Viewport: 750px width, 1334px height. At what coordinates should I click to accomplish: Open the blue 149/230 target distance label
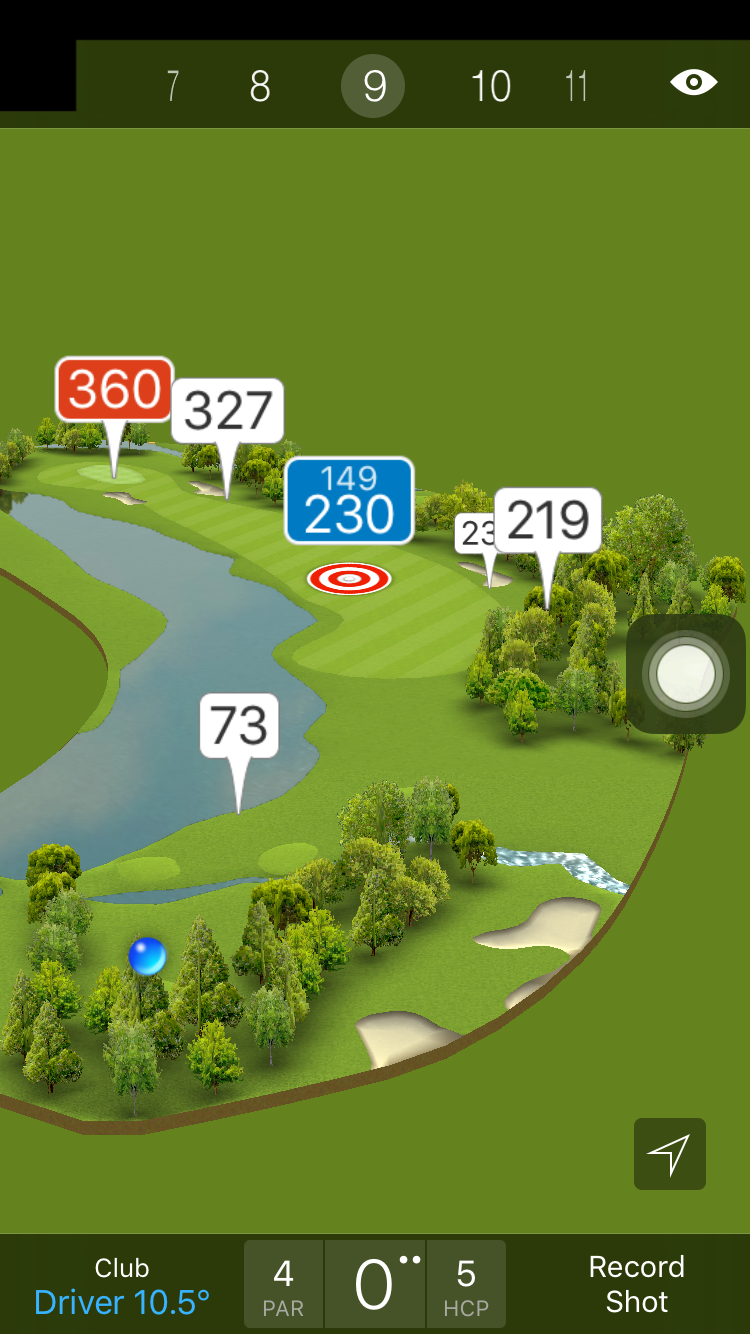(349, 501)
